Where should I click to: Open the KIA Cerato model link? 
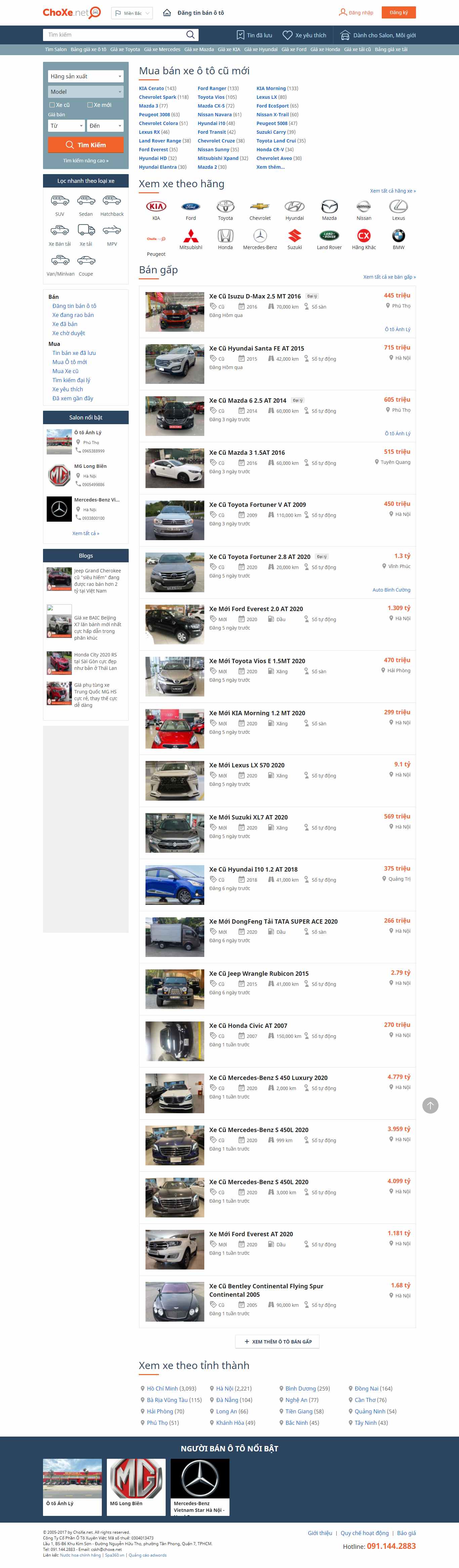point(152,88)
